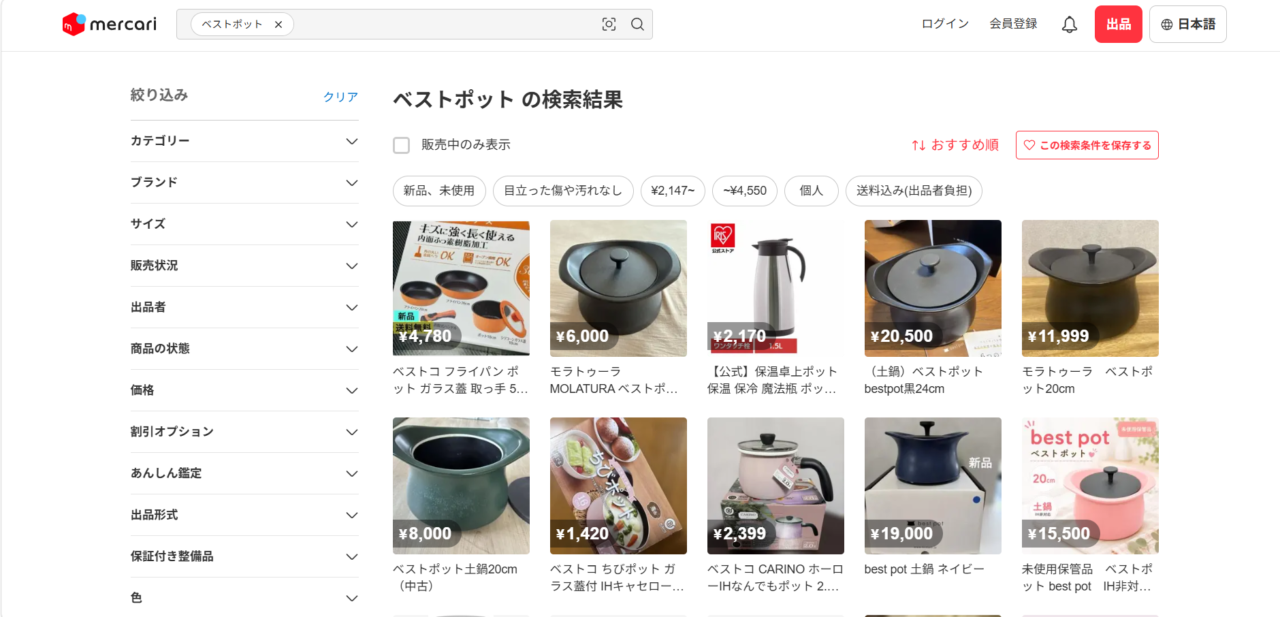
Task: Remove the ベストポット search chip
Action: click(x=278, y=24)
